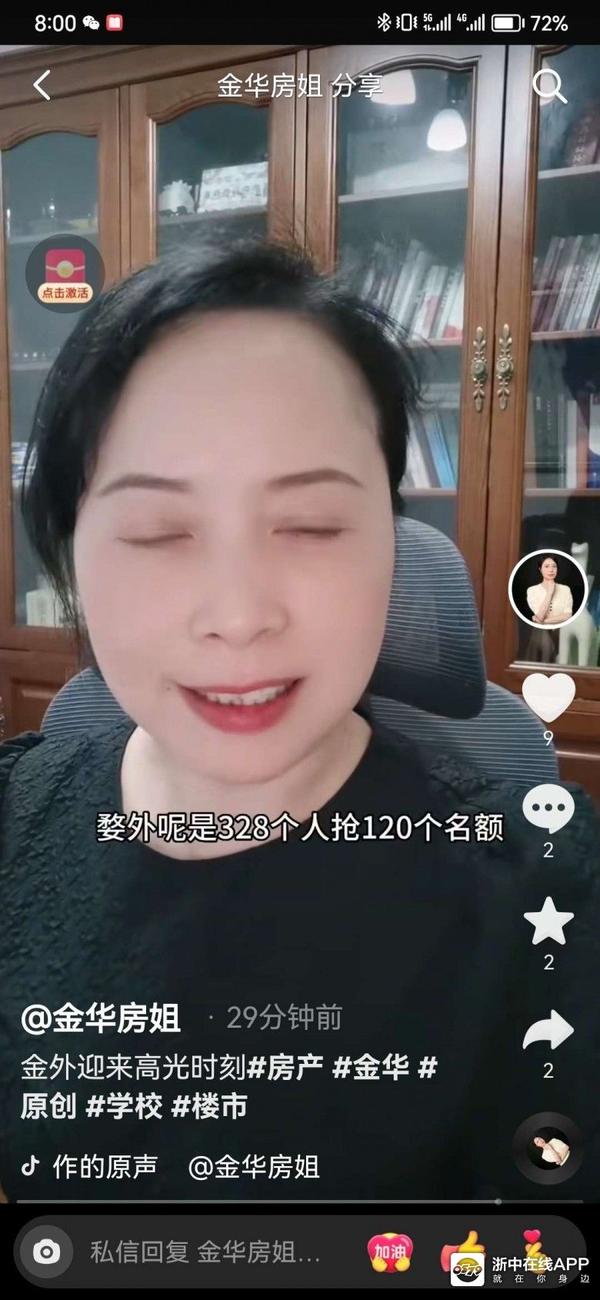The height and width of the screenshot is (1300, 600).
Task: Go back using the top-left arrow
Action: point(41,86)
